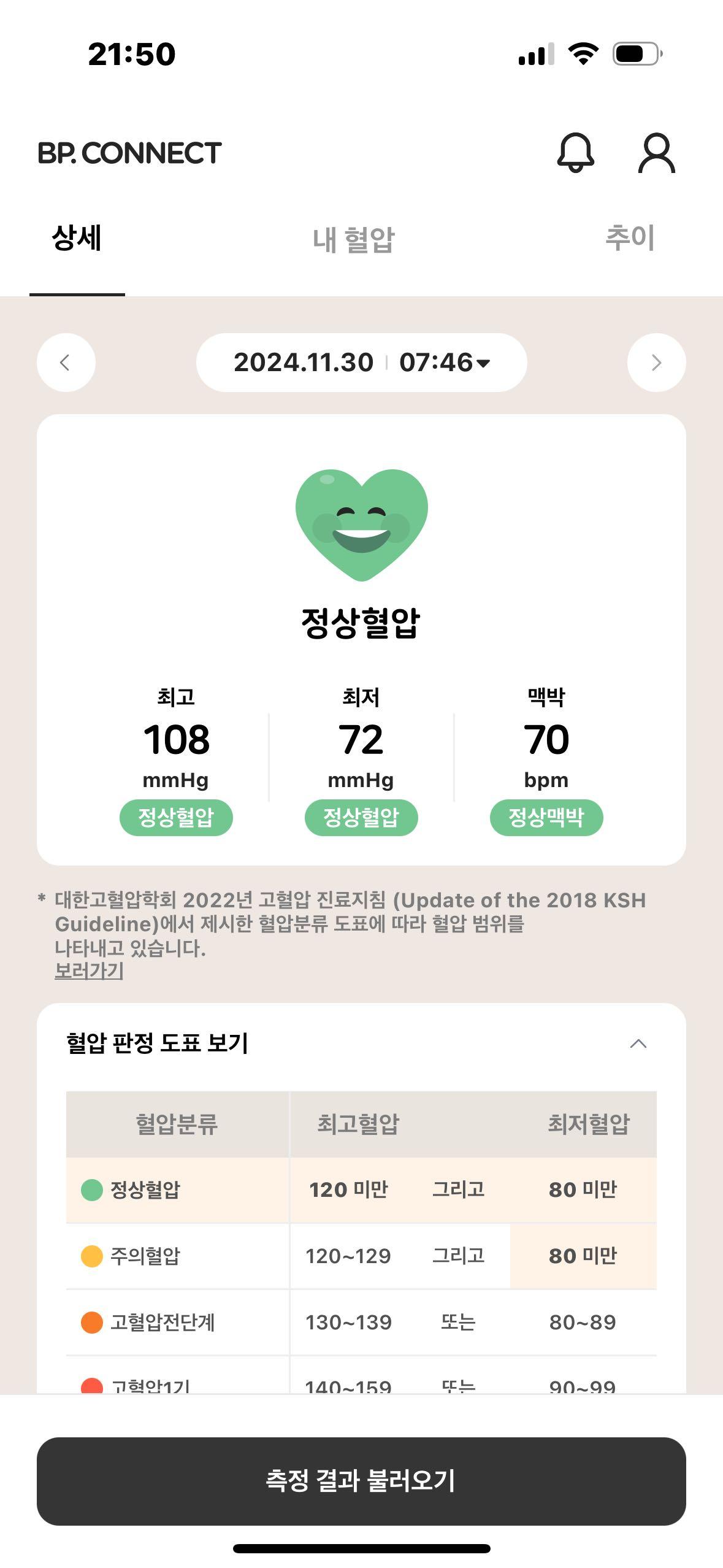Select the 상세 tab
Screen dimensions: 723x1568
(x=77, y=238)
